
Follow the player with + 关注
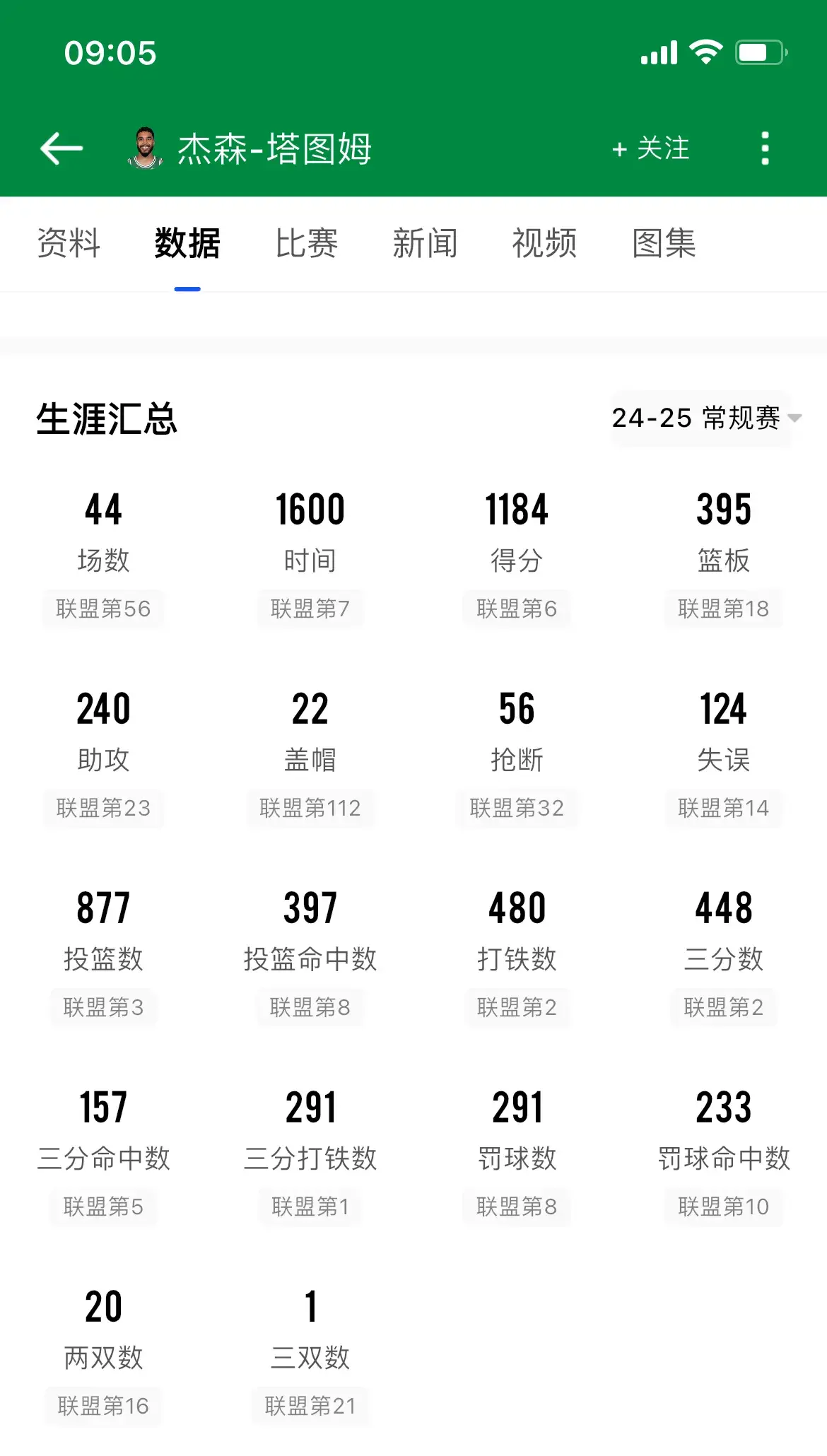(x=650, y=149)
